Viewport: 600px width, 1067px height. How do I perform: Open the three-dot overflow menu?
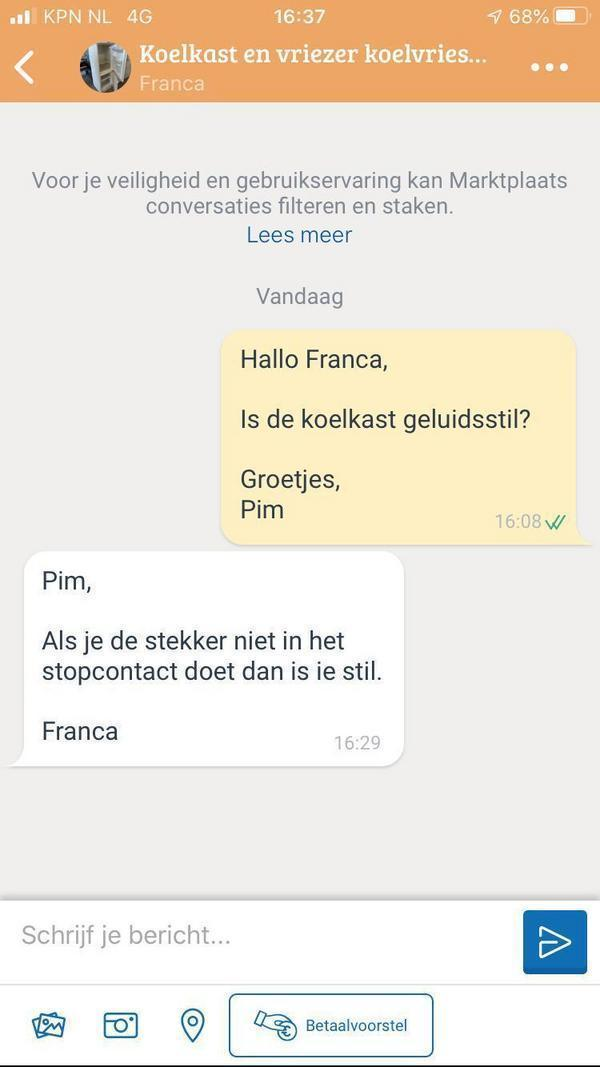pyautogui.click(x=549, y=67)
